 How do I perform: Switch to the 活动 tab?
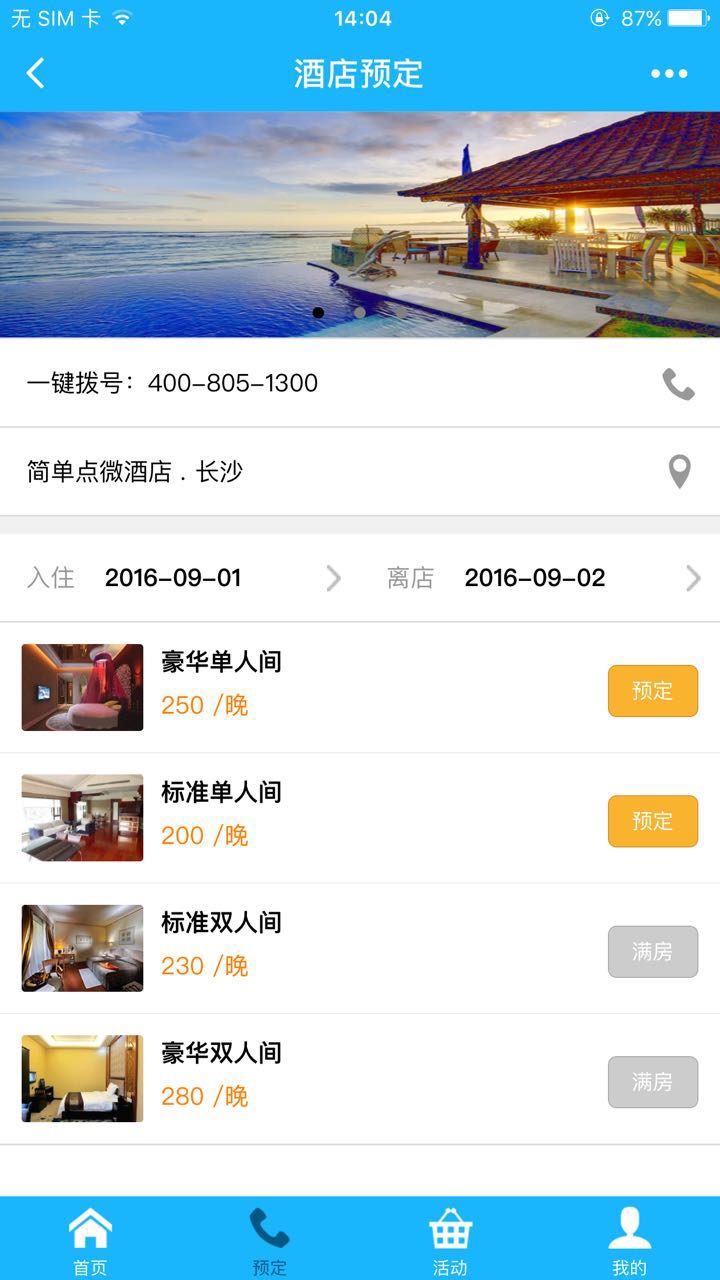(450, 1240)
